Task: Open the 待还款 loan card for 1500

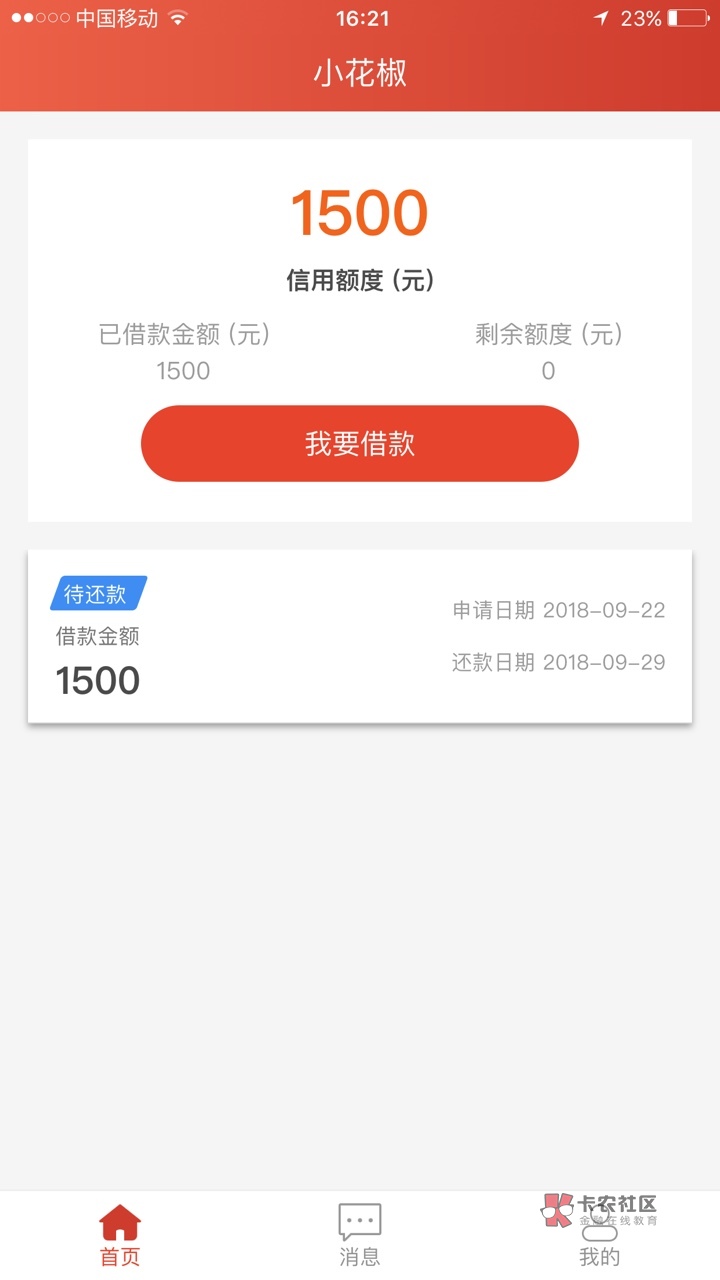Action: (x=360, y=636)
